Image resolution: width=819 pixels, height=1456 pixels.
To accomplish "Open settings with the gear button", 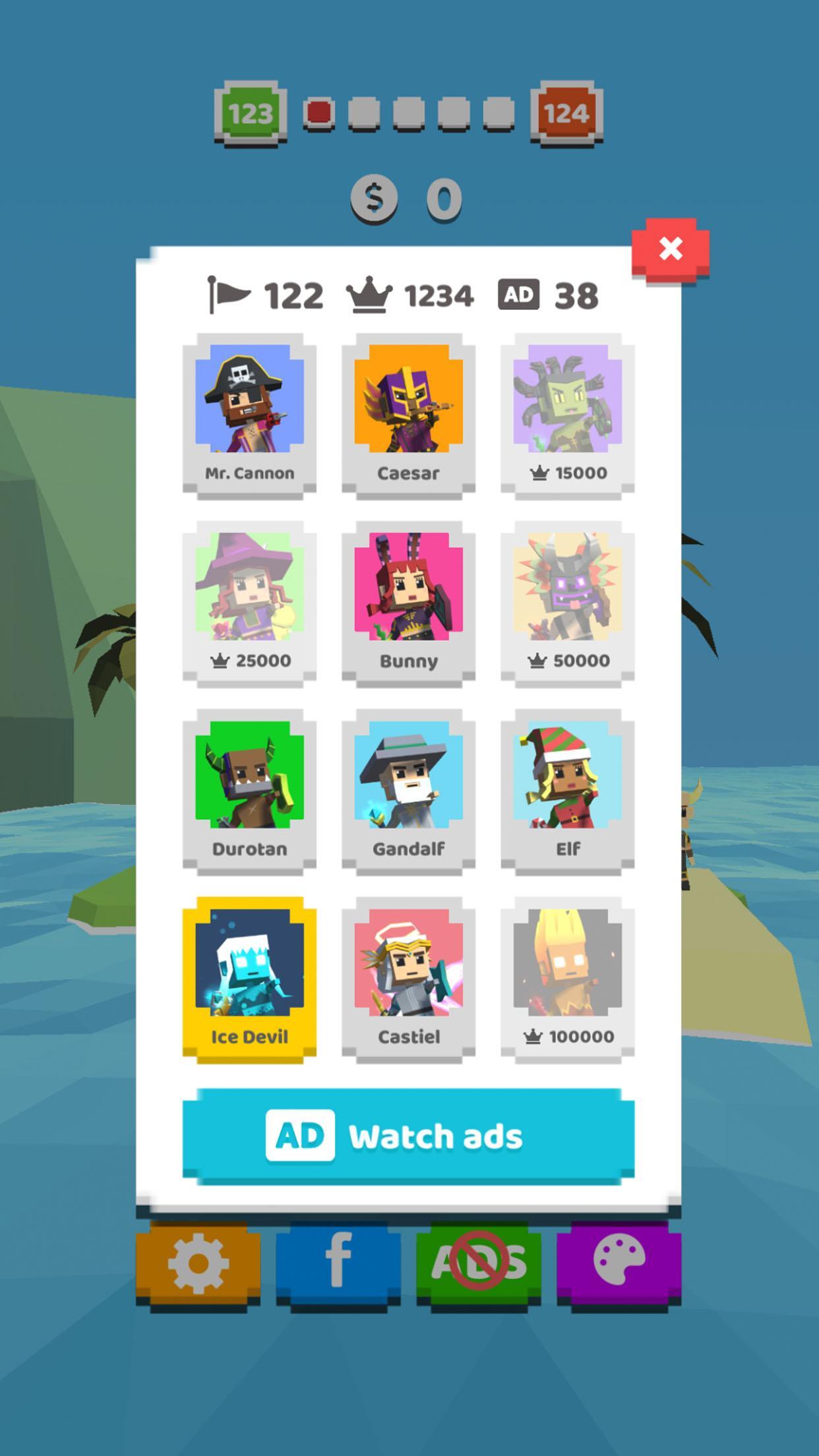I will (198, 1262).
